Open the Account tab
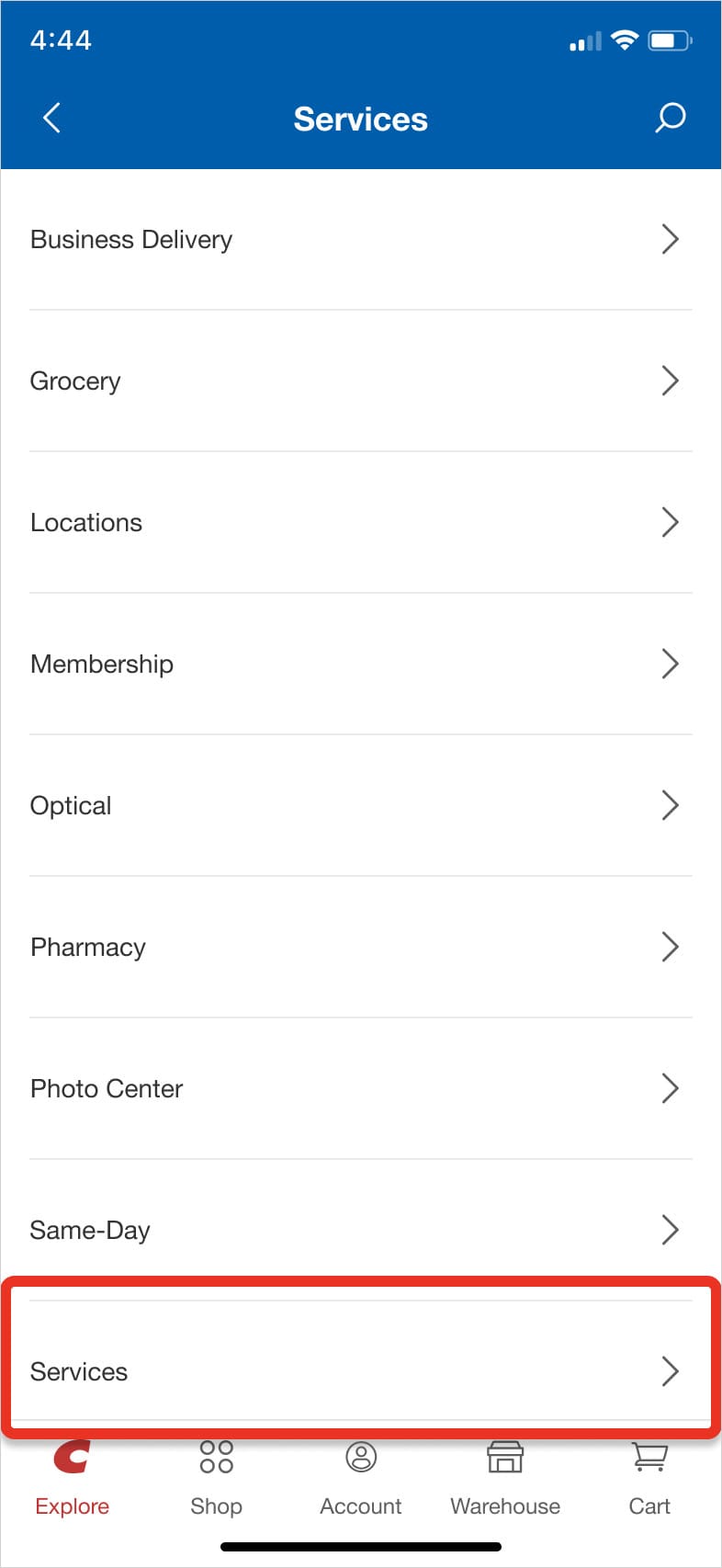 [x=361, y=1479]
